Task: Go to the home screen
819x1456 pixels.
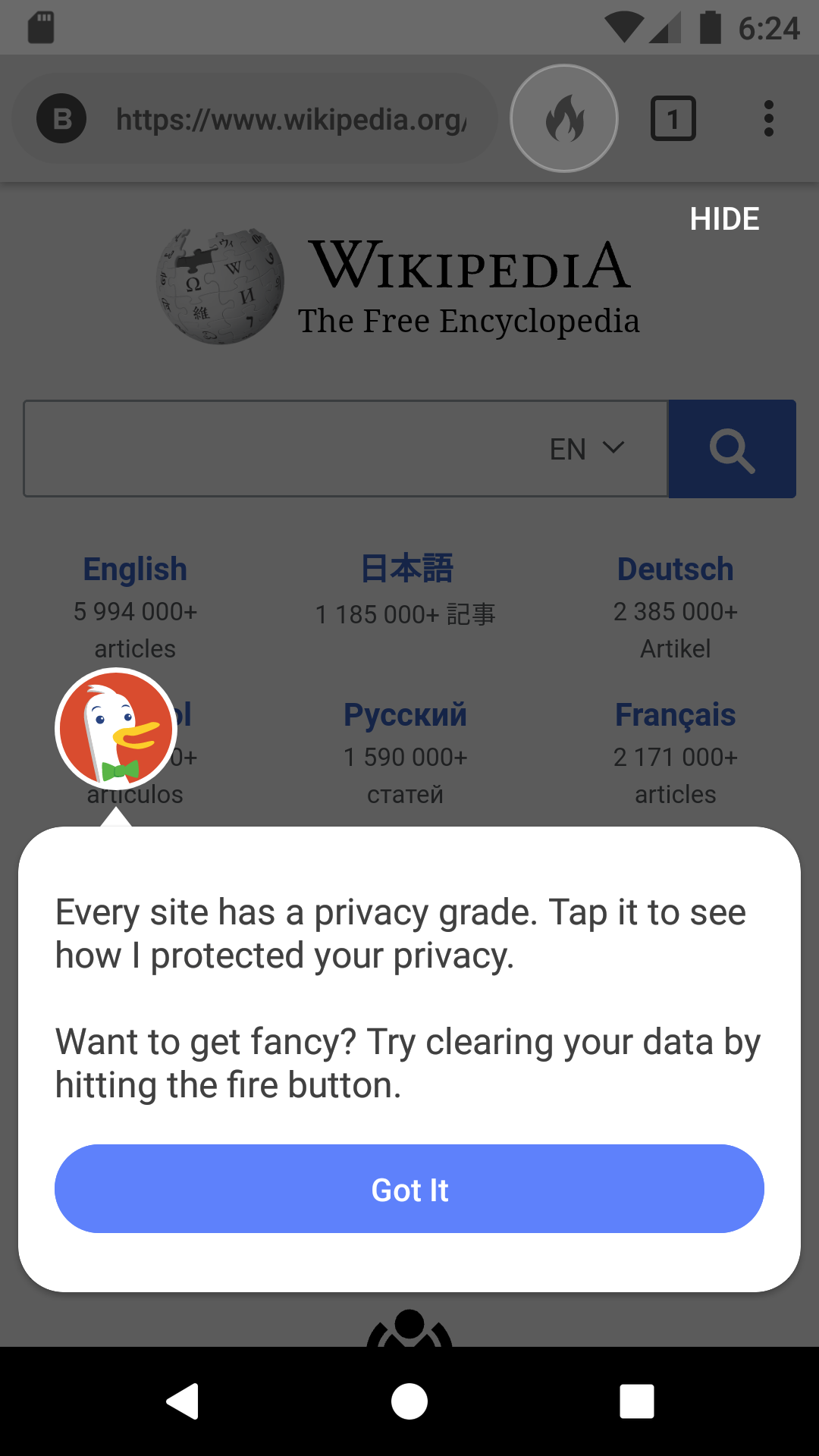Action: tap(409, 1401)
